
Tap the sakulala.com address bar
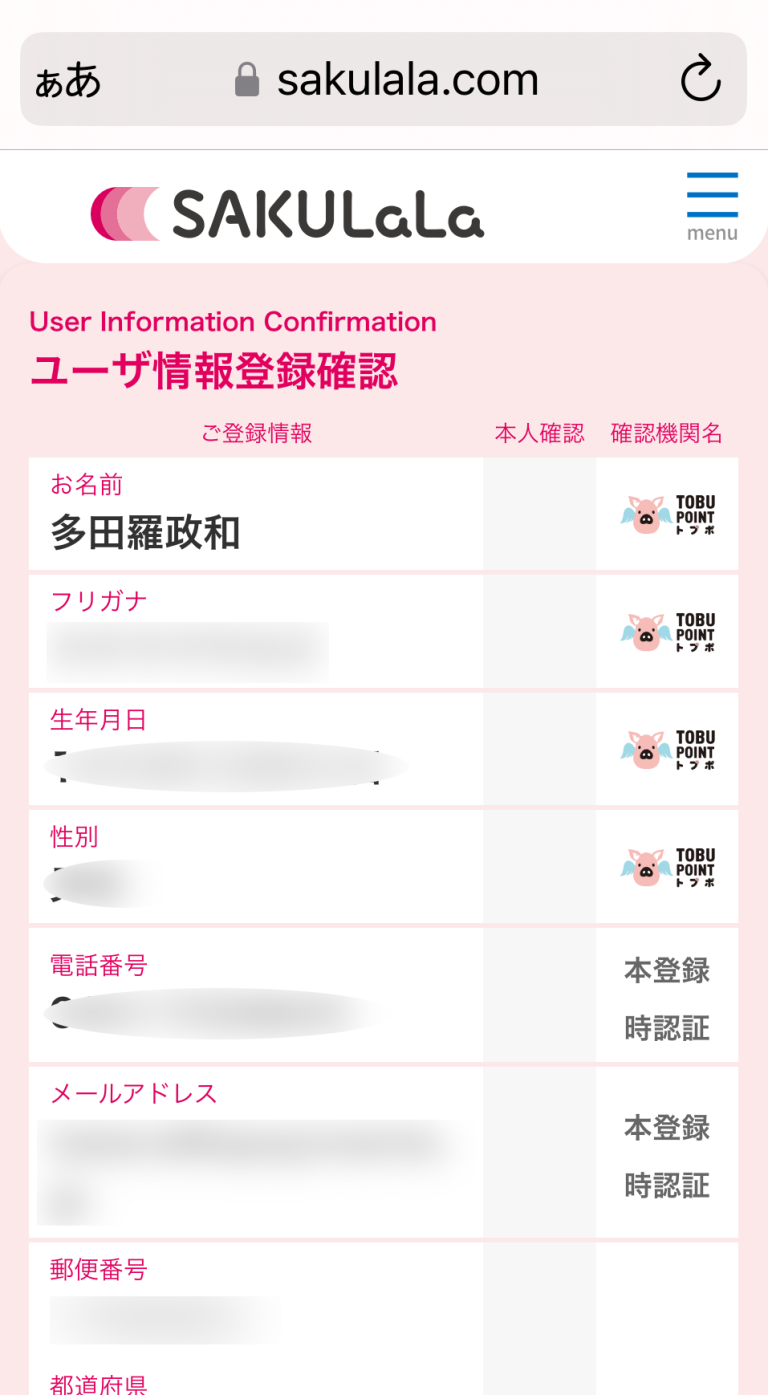pos(410,78)
